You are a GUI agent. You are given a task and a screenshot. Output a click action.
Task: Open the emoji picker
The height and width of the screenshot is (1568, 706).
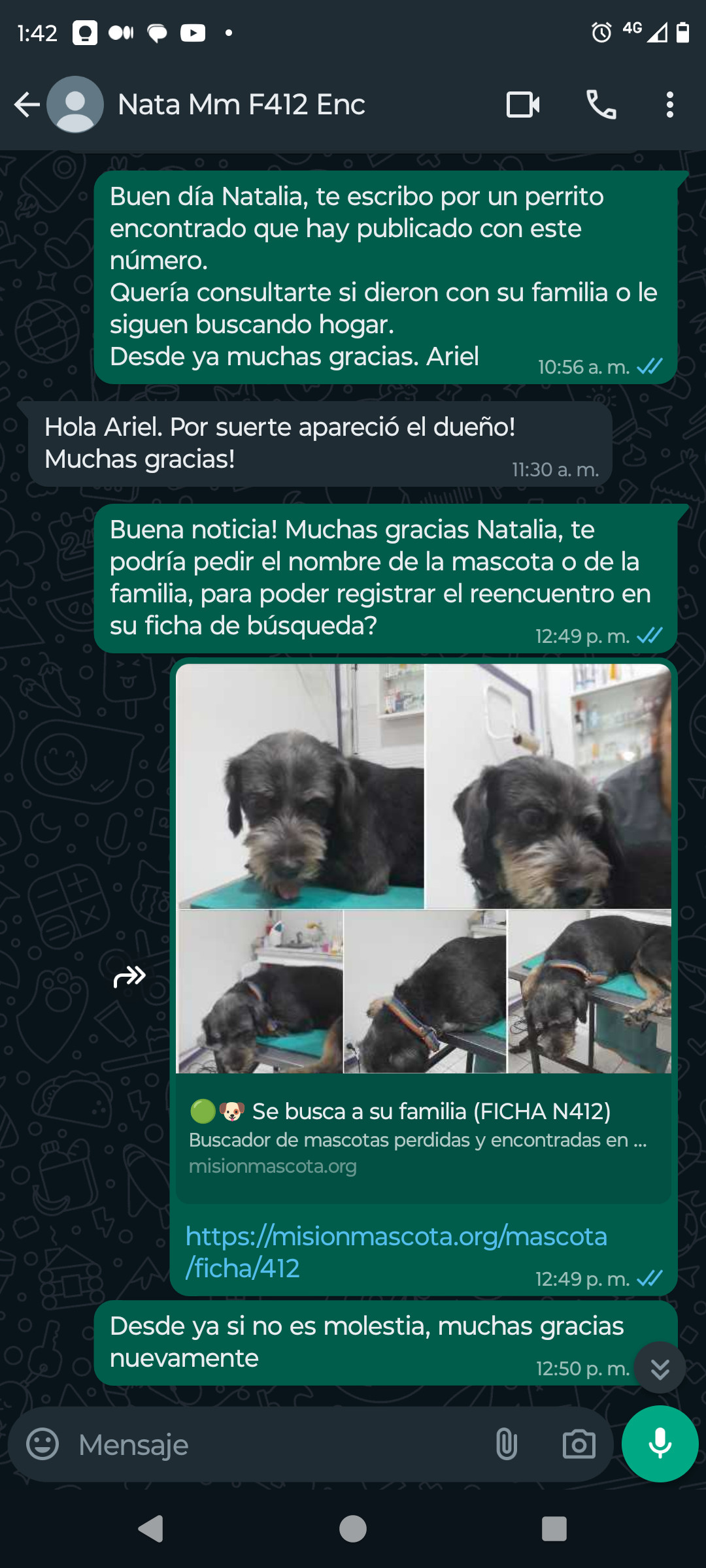pos(42,1444)
